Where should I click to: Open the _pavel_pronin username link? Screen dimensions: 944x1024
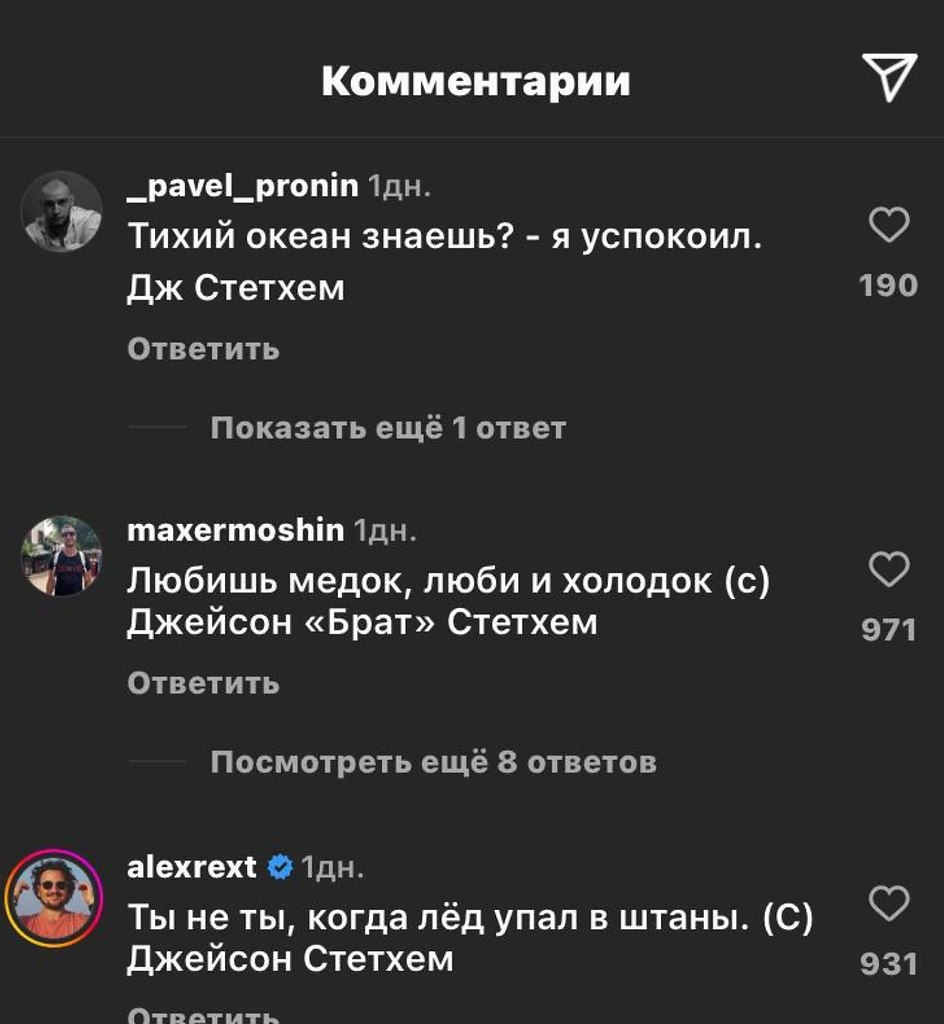point(243,185)
